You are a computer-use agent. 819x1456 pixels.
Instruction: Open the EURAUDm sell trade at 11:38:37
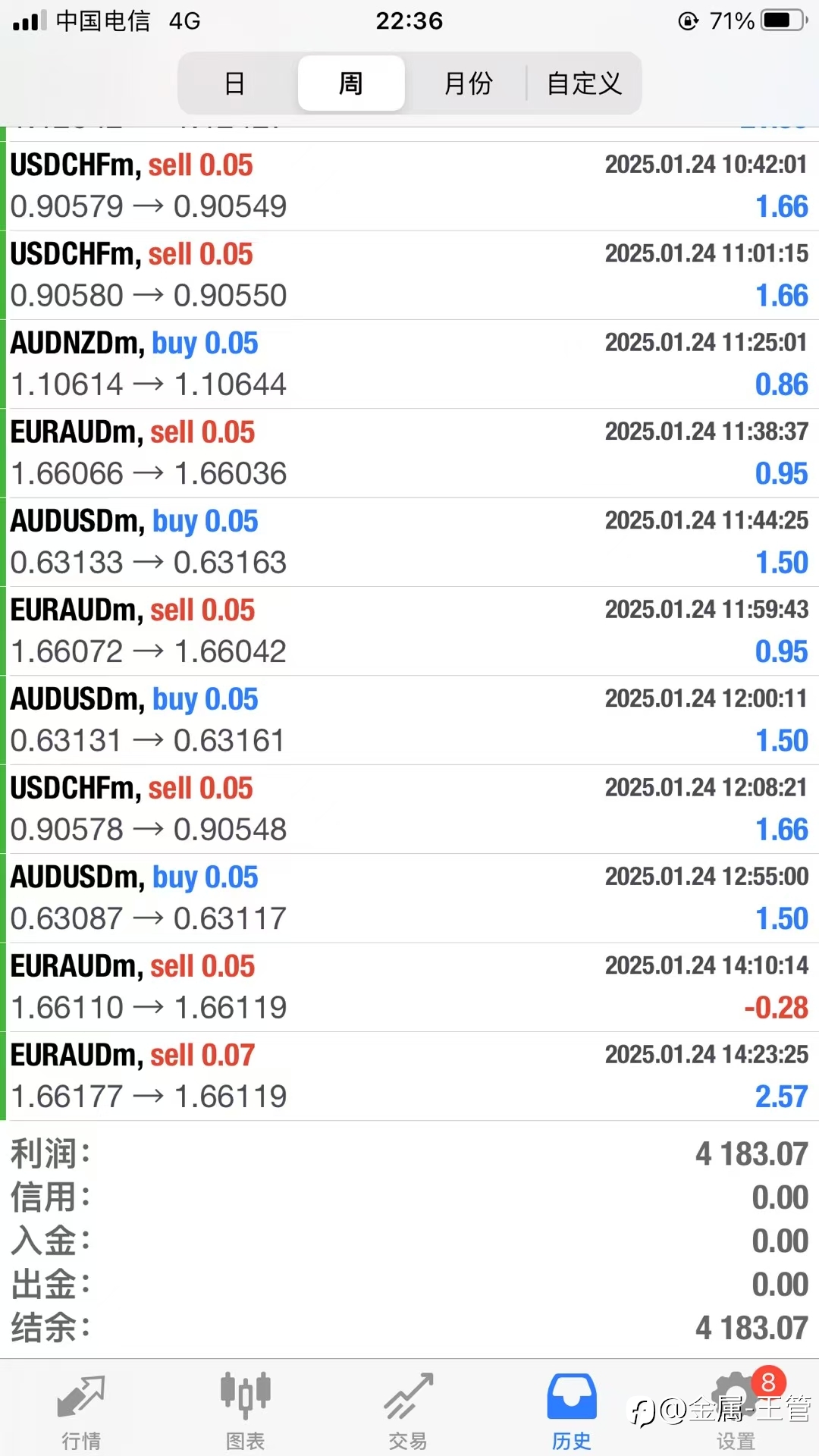point(409,453)
